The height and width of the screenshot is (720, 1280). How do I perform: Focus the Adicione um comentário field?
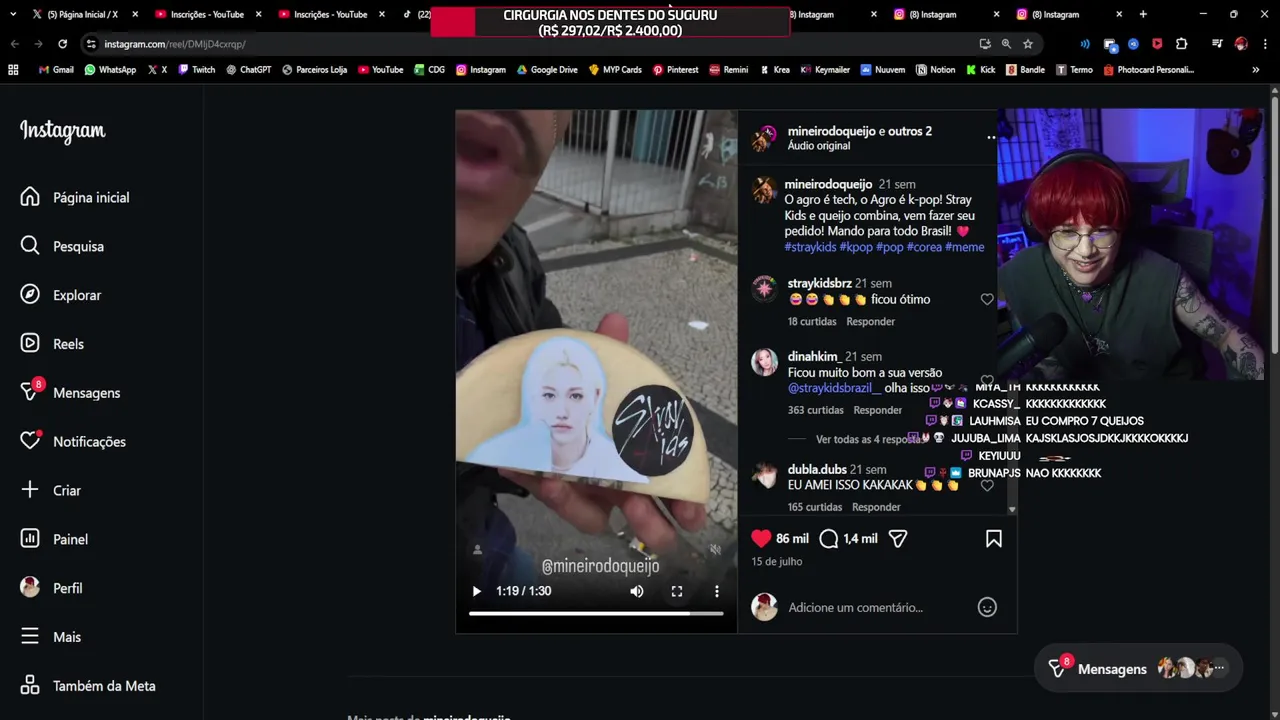[870, 607]
